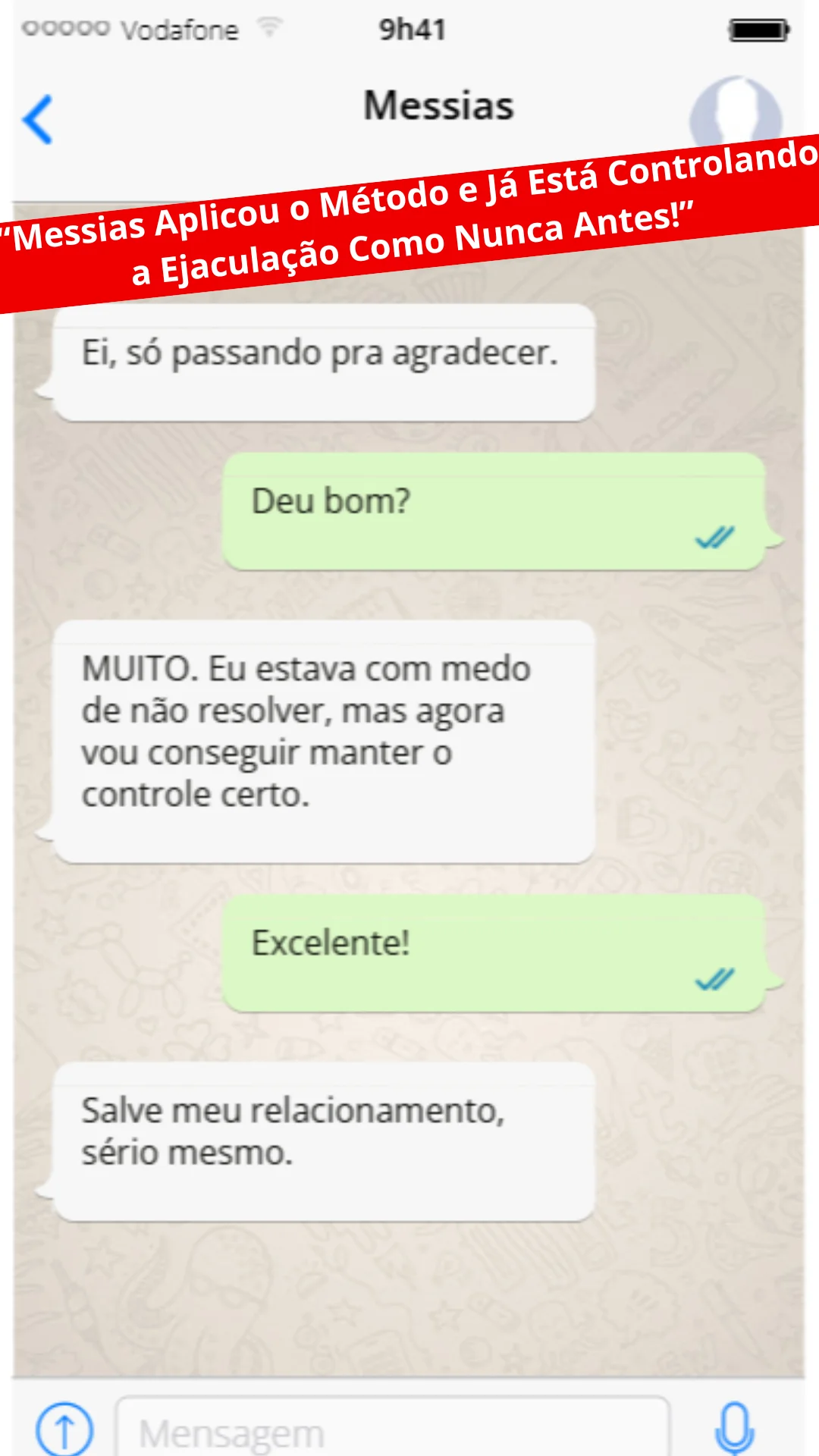Tap the back arrow to leave the chat
This screenshot has height=1456, width=819.
click(x=38, y=118)
